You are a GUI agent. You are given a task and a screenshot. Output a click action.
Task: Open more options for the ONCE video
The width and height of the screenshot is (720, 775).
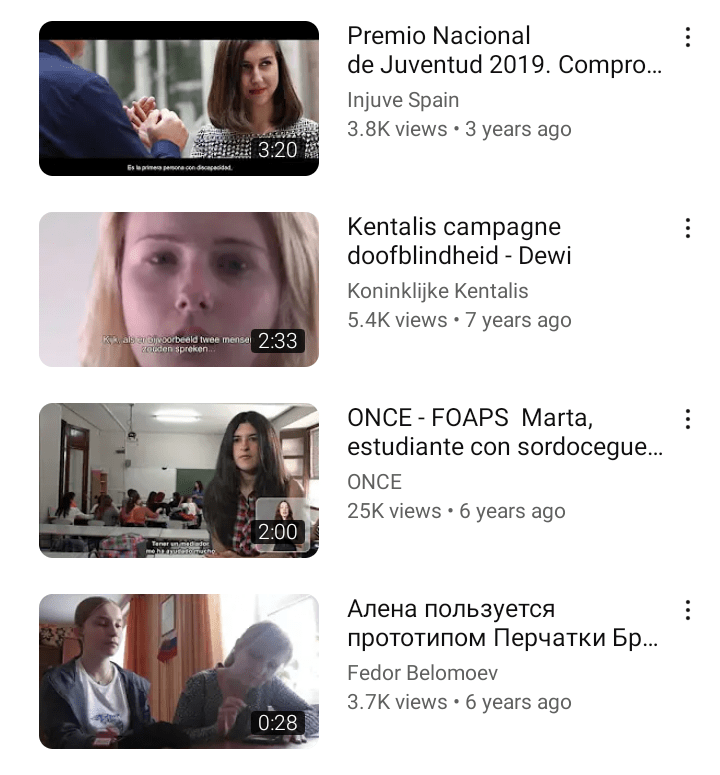point(687,419)
